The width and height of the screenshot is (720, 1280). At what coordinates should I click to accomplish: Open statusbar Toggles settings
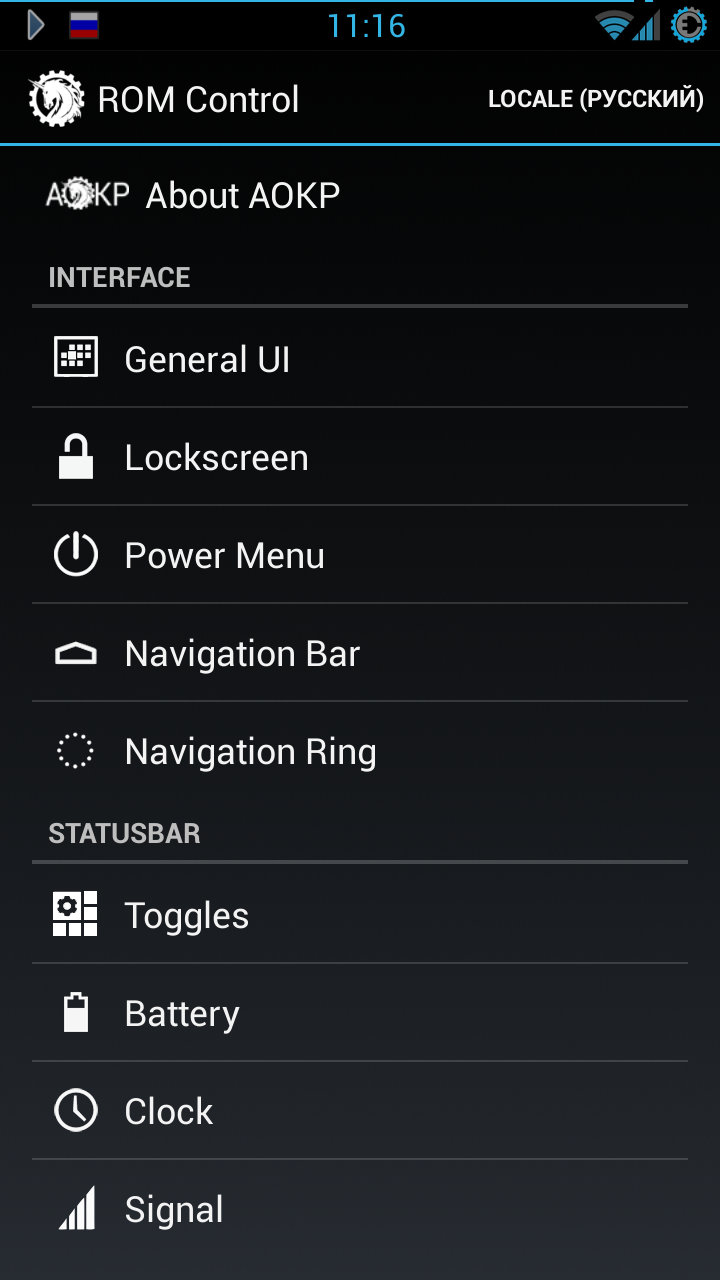click(360, 914)
